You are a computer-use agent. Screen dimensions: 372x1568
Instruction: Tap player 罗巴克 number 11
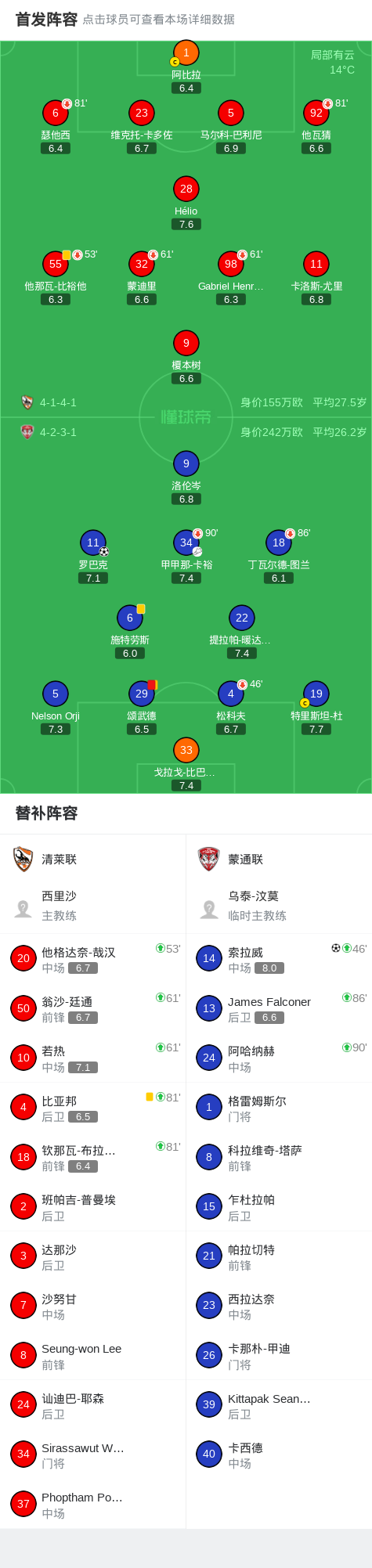coord(93,557)
